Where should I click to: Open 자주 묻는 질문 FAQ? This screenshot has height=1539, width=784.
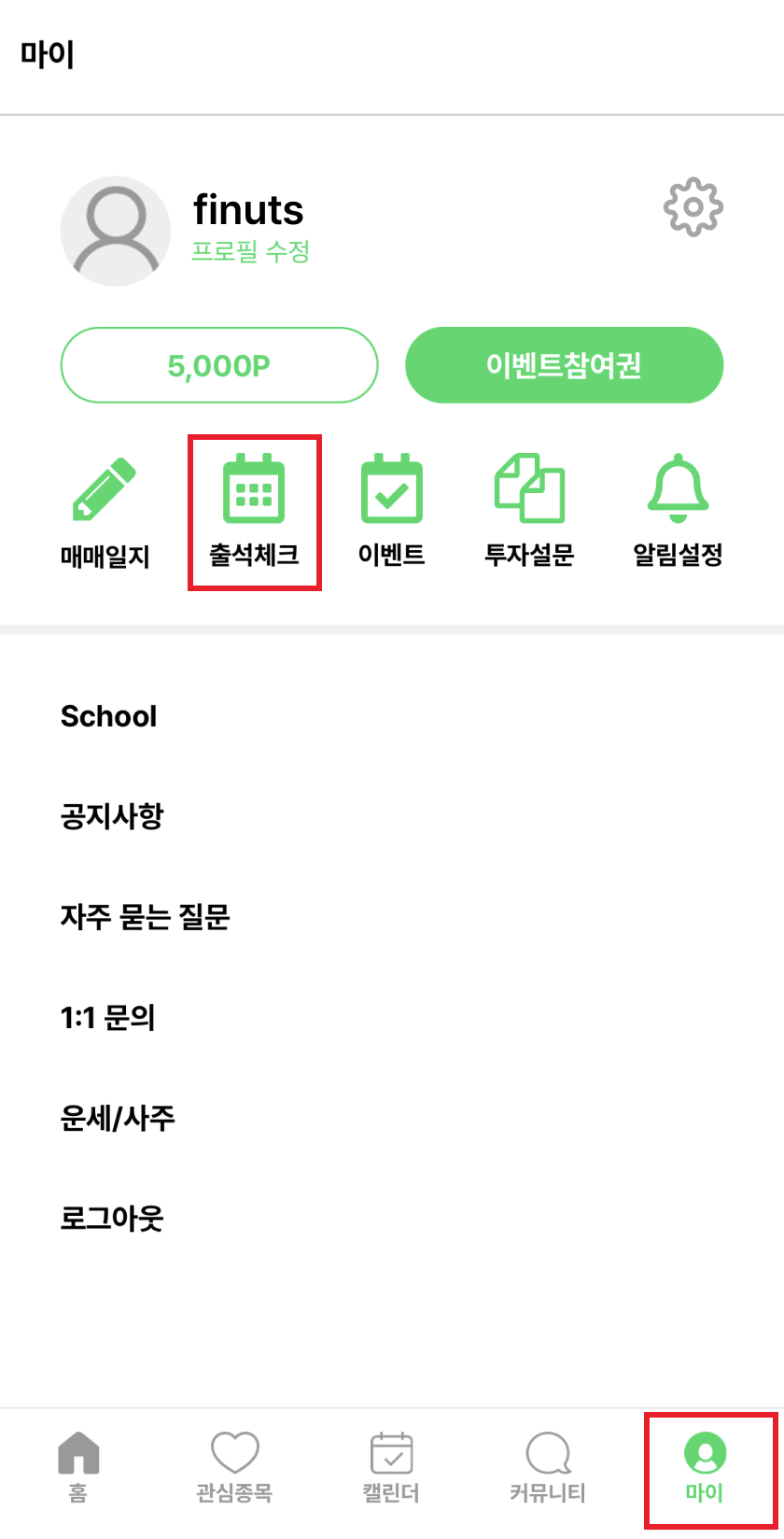pos(392,916)
